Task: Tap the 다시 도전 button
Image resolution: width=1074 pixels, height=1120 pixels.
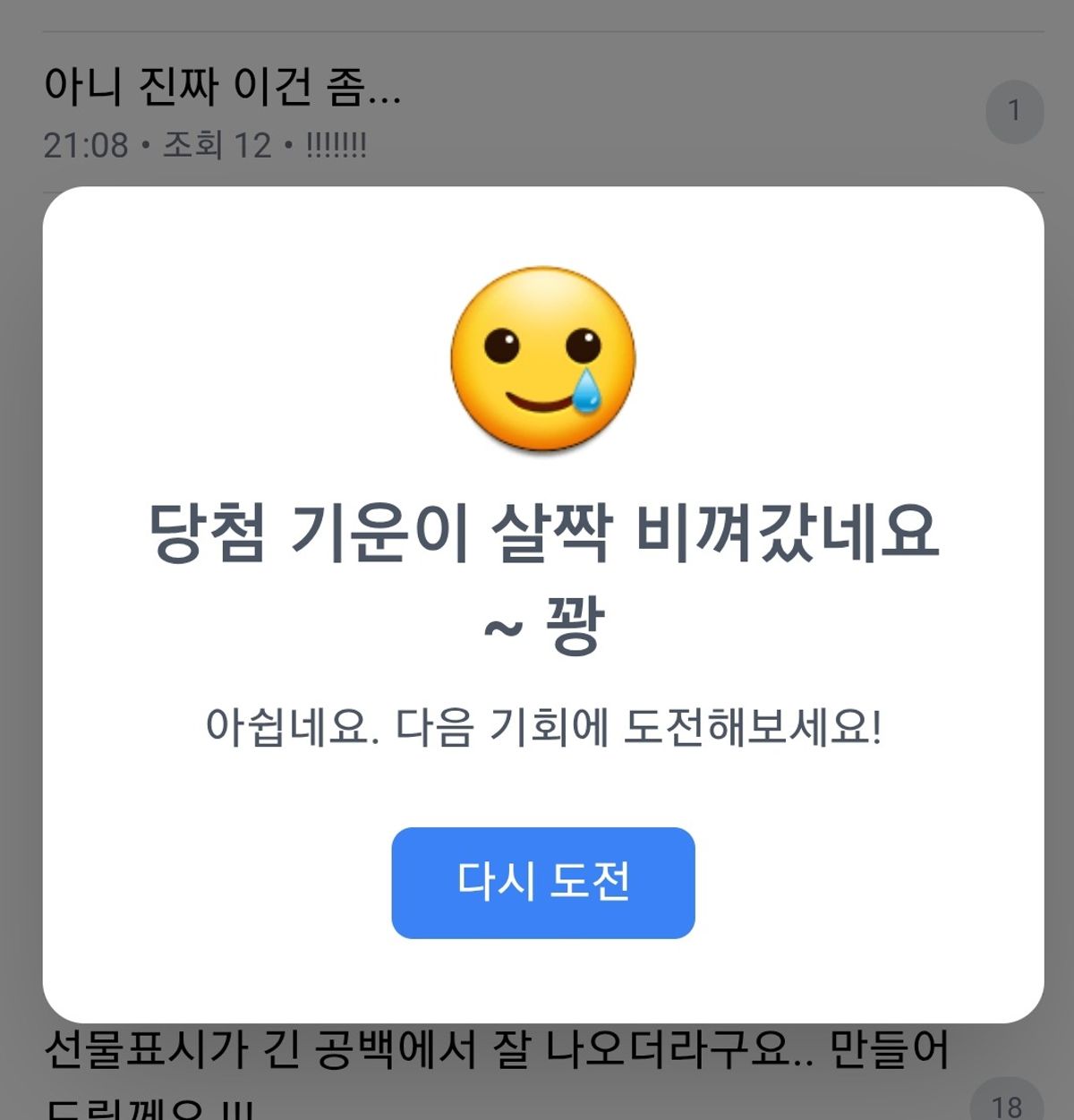Action: (x=542, y=883)
